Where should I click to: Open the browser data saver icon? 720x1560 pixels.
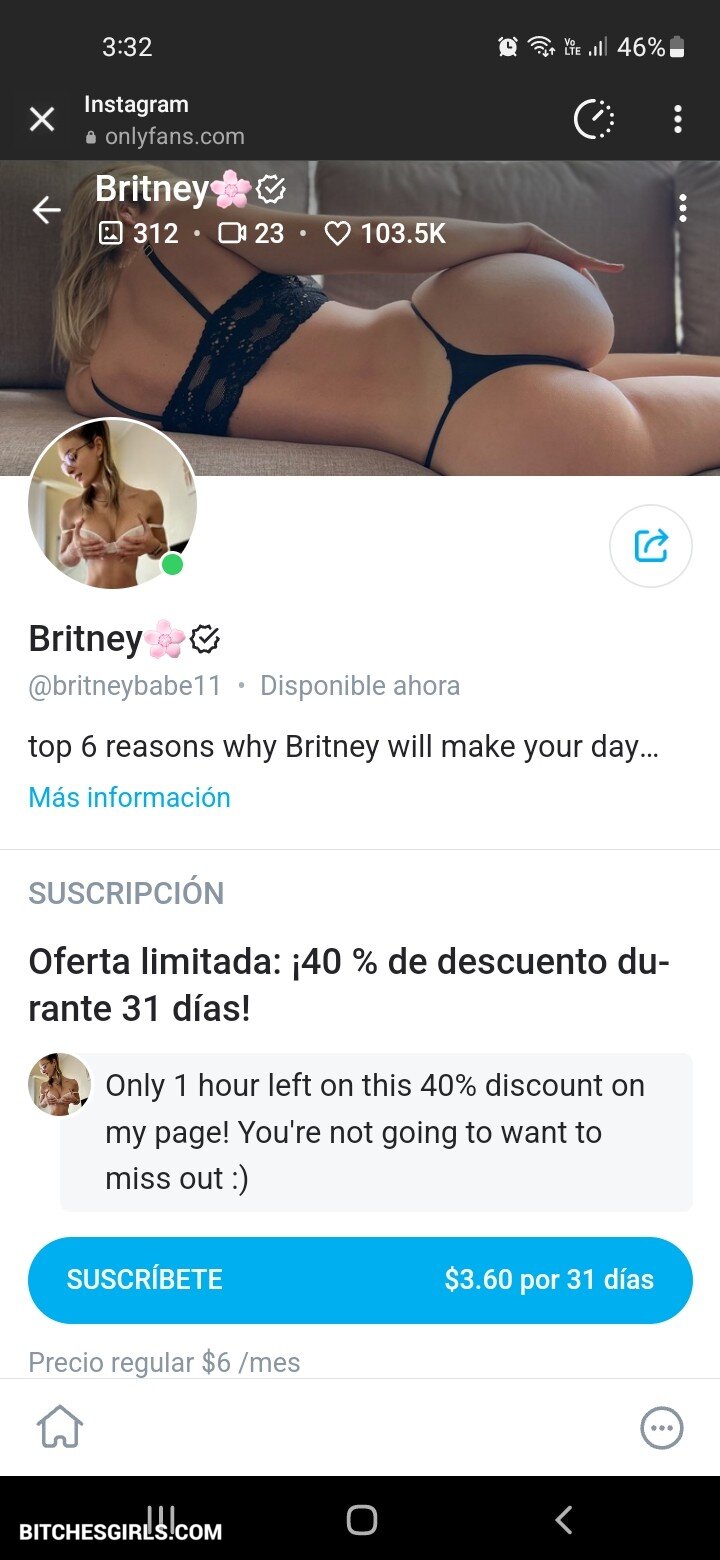pos(594,120)
